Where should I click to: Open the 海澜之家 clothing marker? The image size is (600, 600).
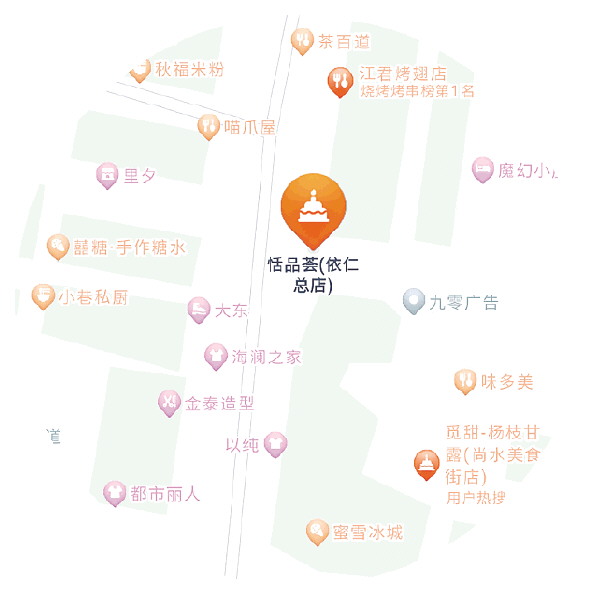[215, 355]
